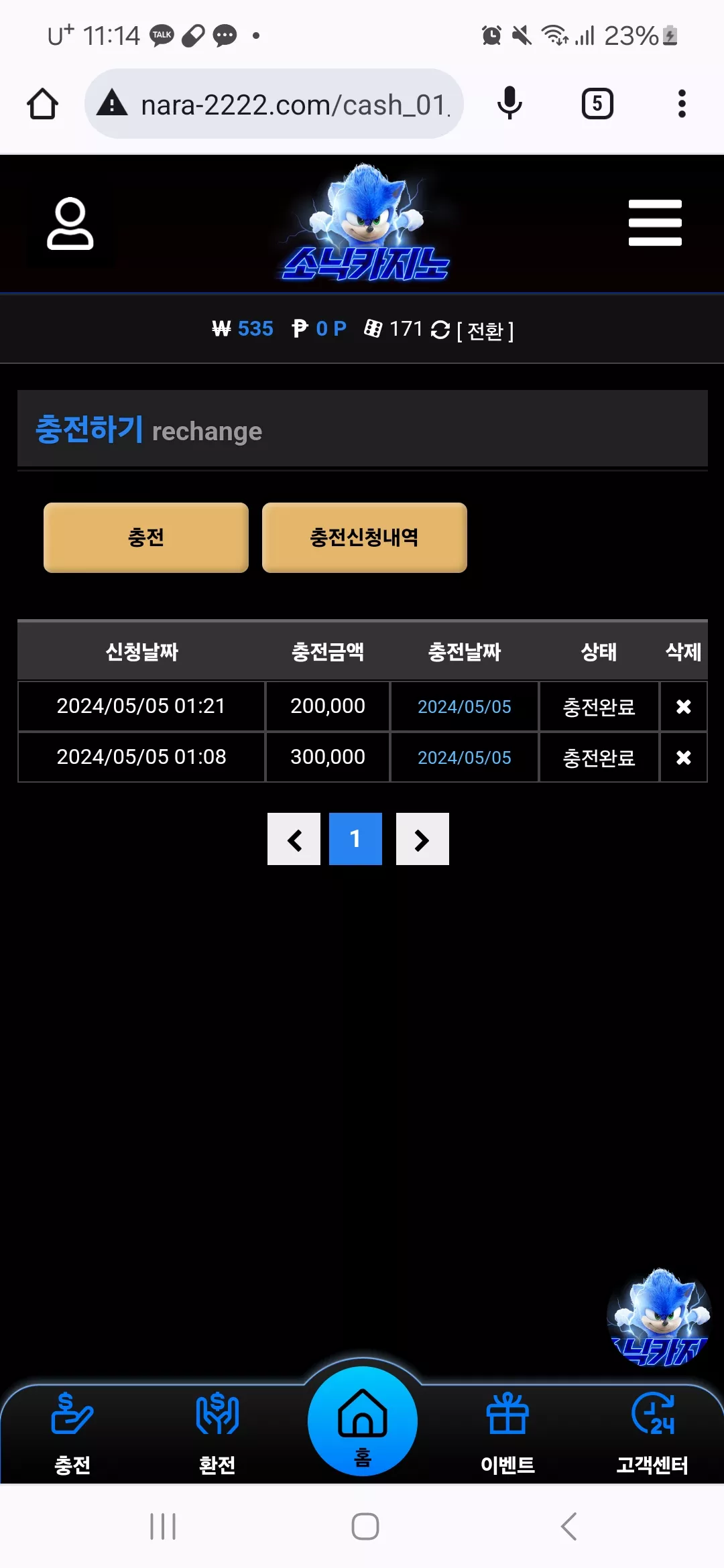The width and height of the screenshot is (724, 1568).
Task: Select the 충전 button under the heading
Action: (x=146, y=537)
